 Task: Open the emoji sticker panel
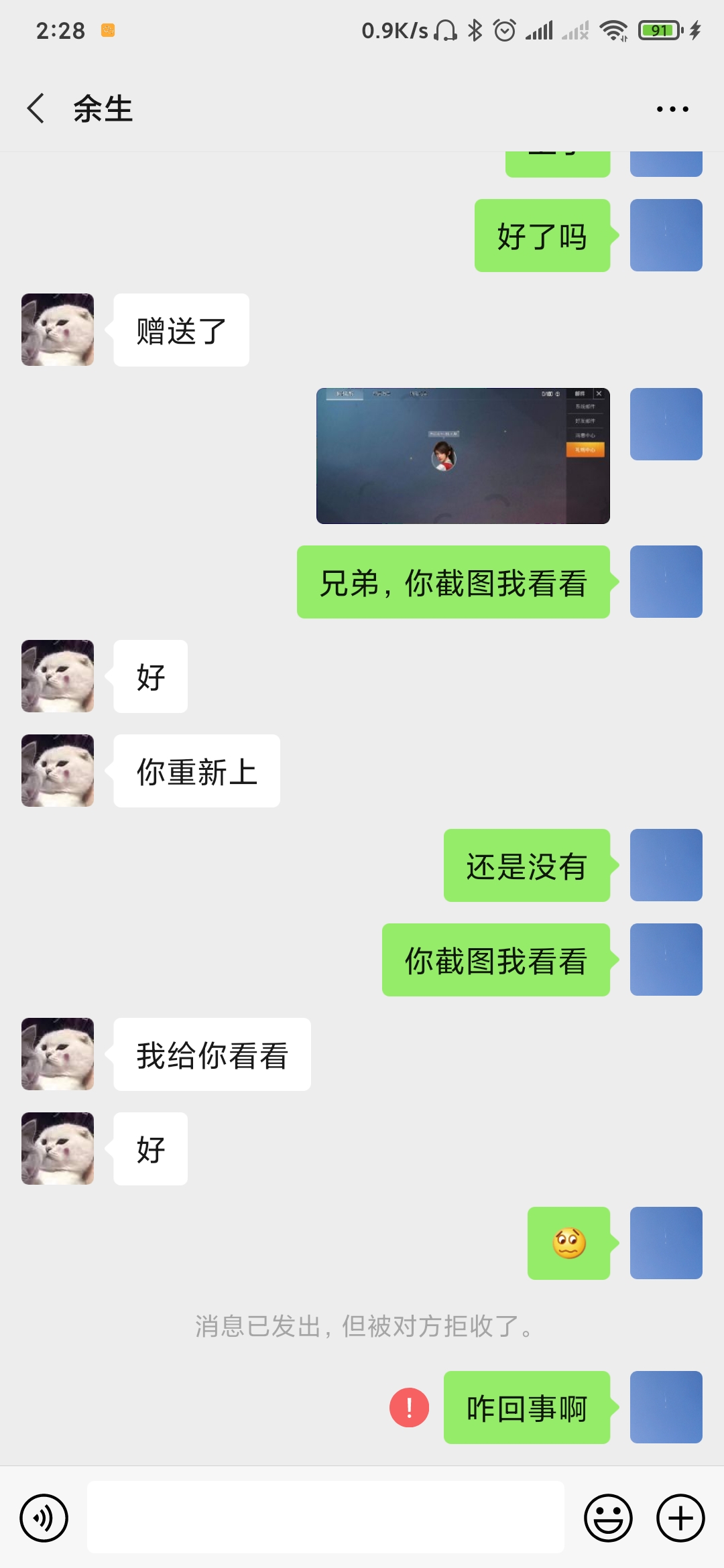pos(608,1518)
